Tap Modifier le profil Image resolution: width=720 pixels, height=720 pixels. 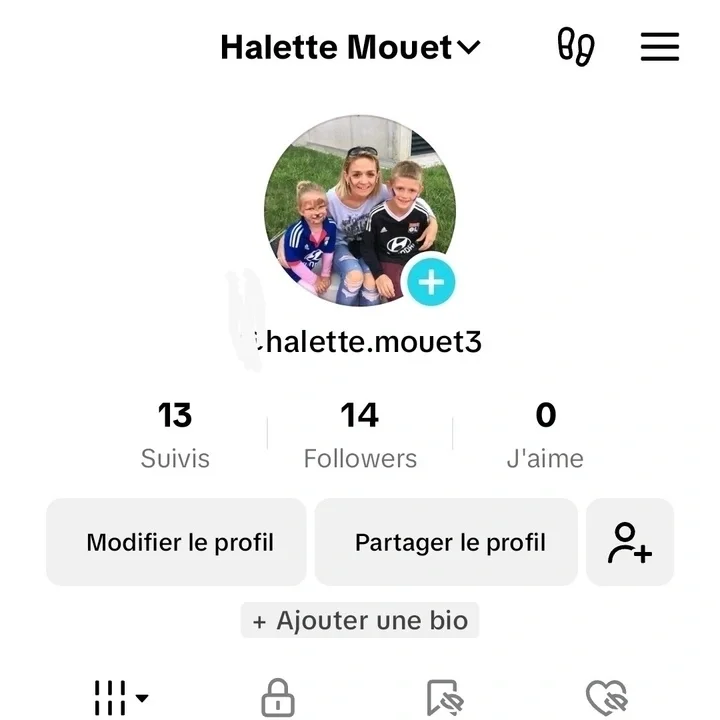(177, 542)
